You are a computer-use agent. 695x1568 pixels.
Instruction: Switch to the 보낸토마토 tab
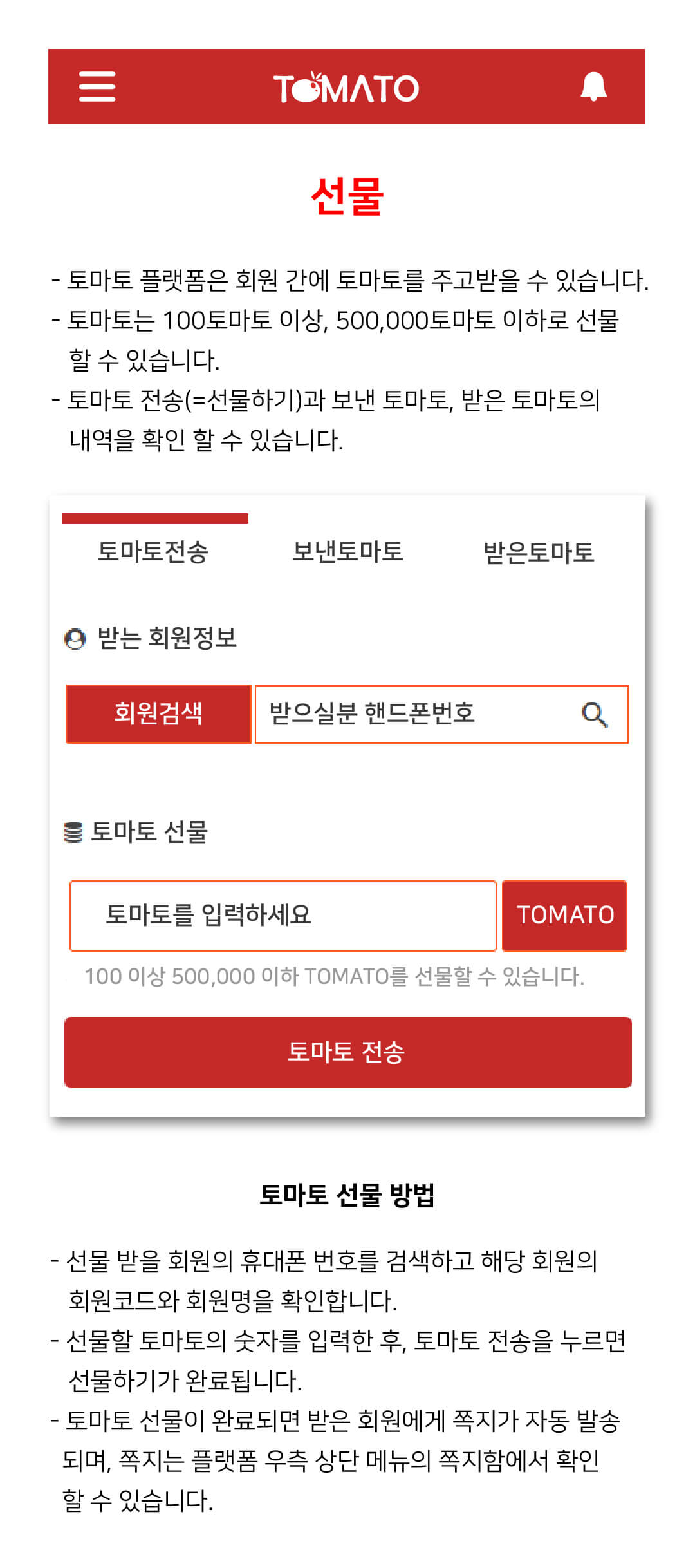coord(347,552)
